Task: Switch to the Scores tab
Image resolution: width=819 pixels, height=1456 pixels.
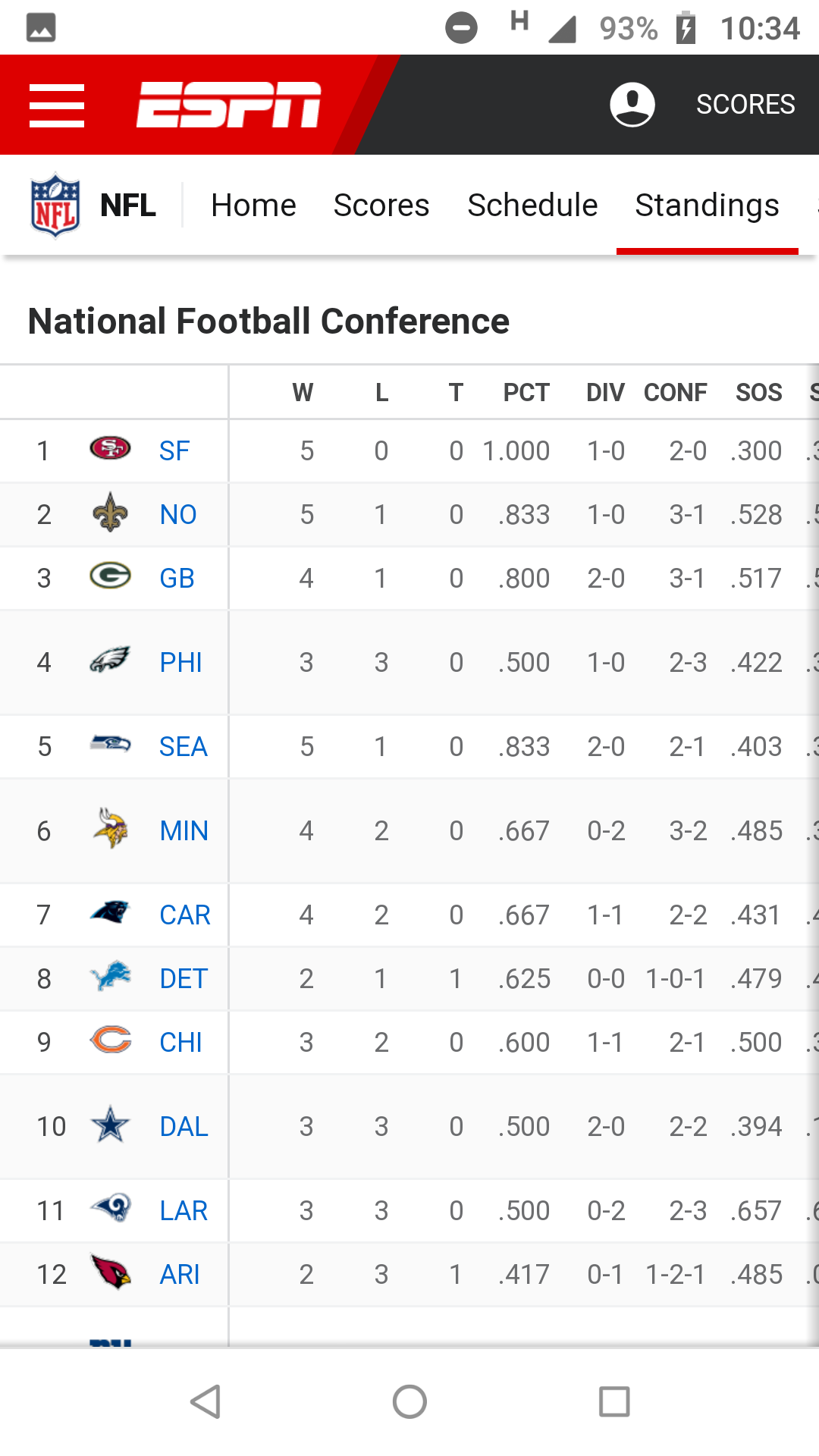Action: 381,206
